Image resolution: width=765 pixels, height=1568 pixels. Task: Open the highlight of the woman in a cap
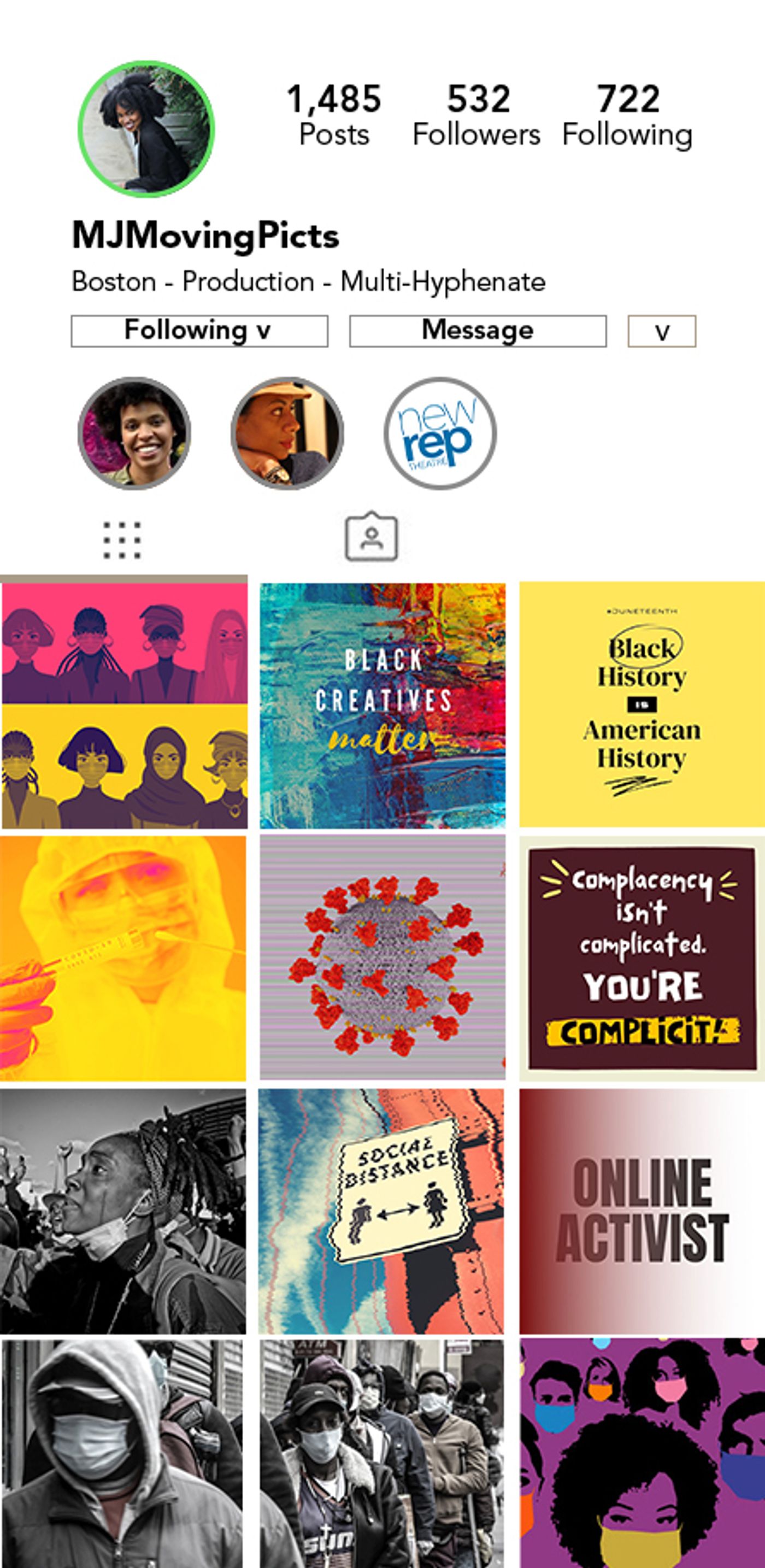coord(287,433)
